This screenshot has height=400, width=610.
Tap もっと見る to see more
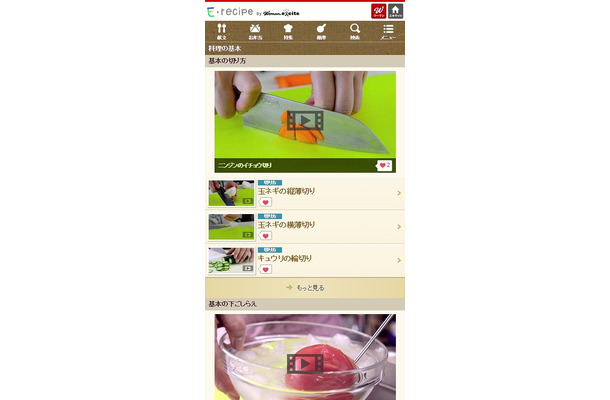click(x=304, y=287)
